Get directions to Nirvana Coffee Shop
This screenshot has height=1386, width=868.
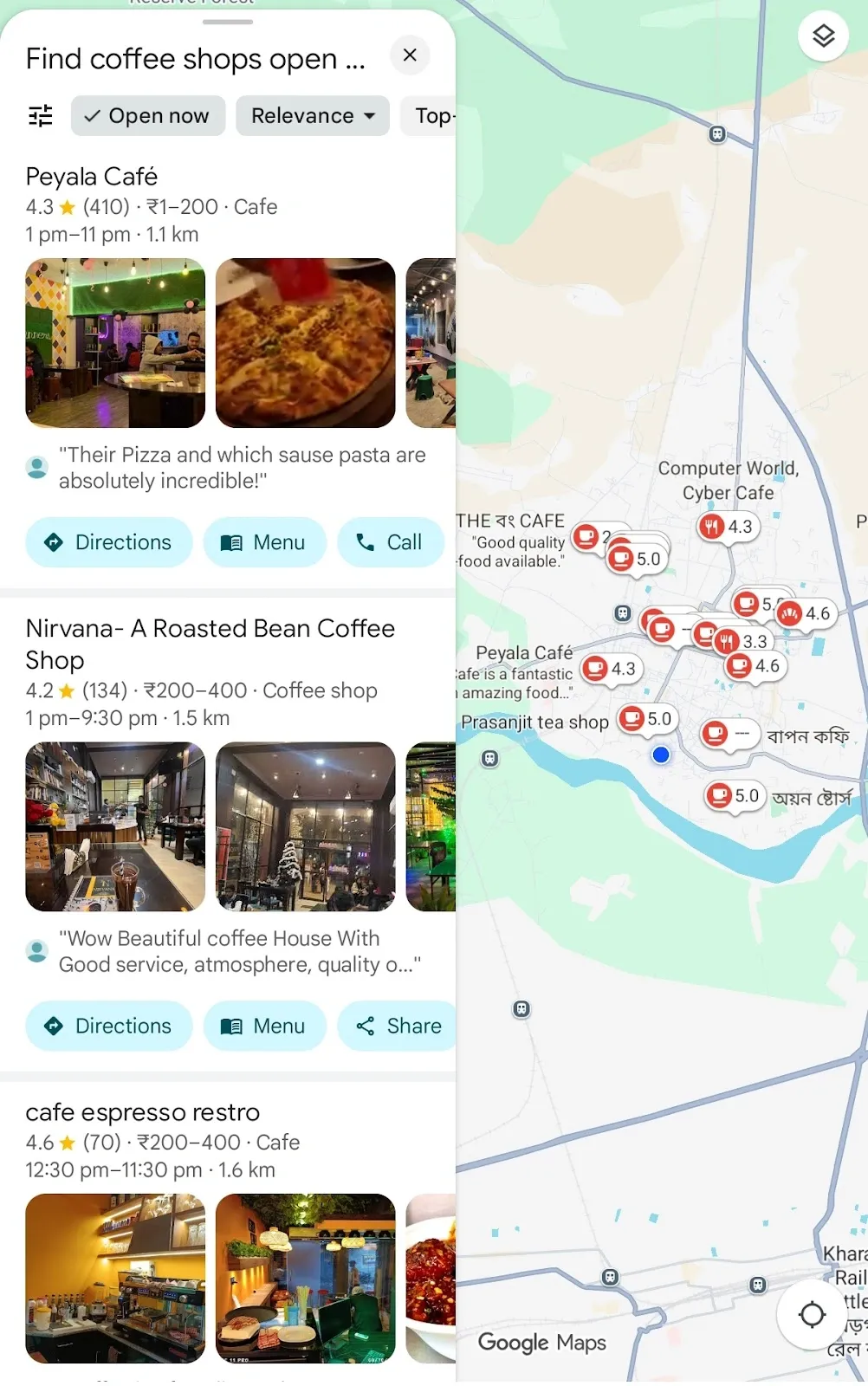109,1026
